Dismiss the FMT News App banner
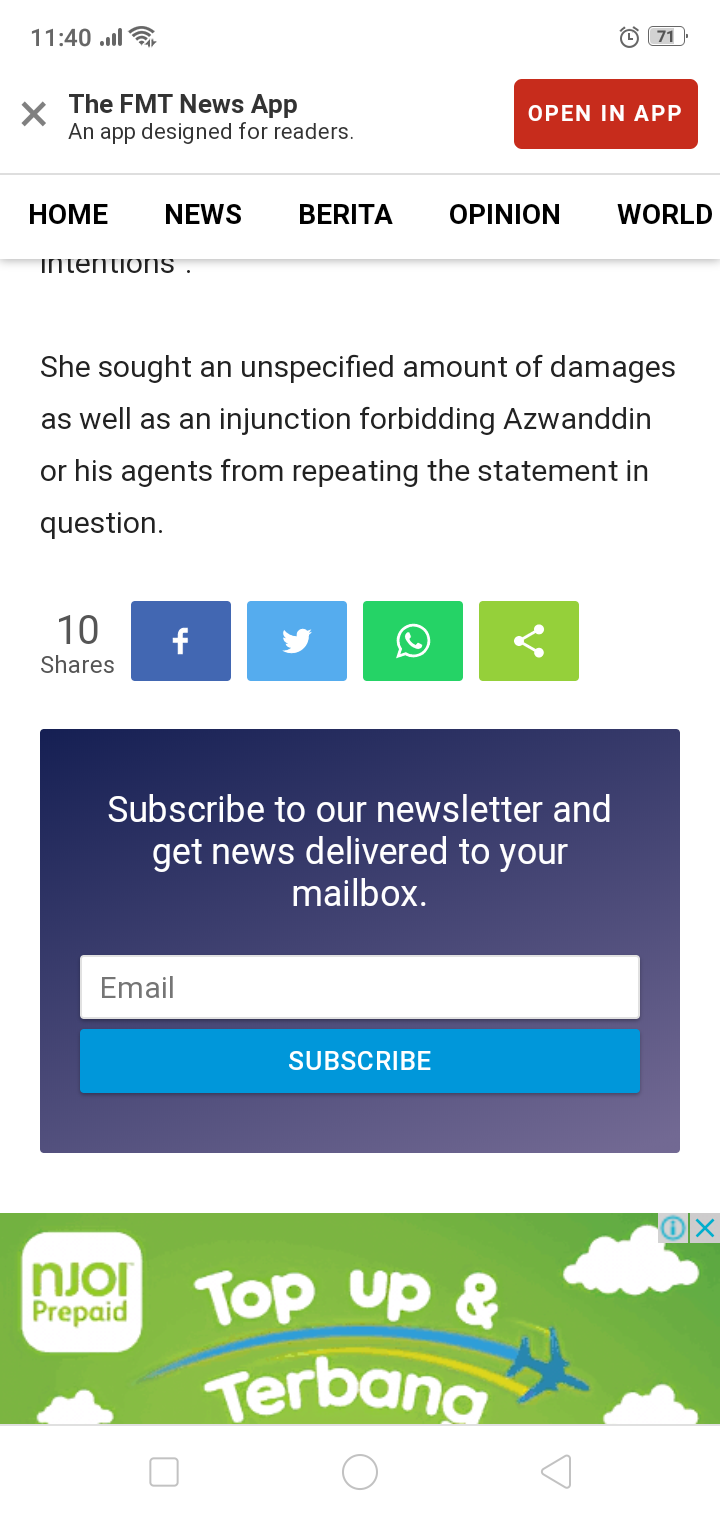This screenshot has height=1520, width=720. tap(34, 115)
